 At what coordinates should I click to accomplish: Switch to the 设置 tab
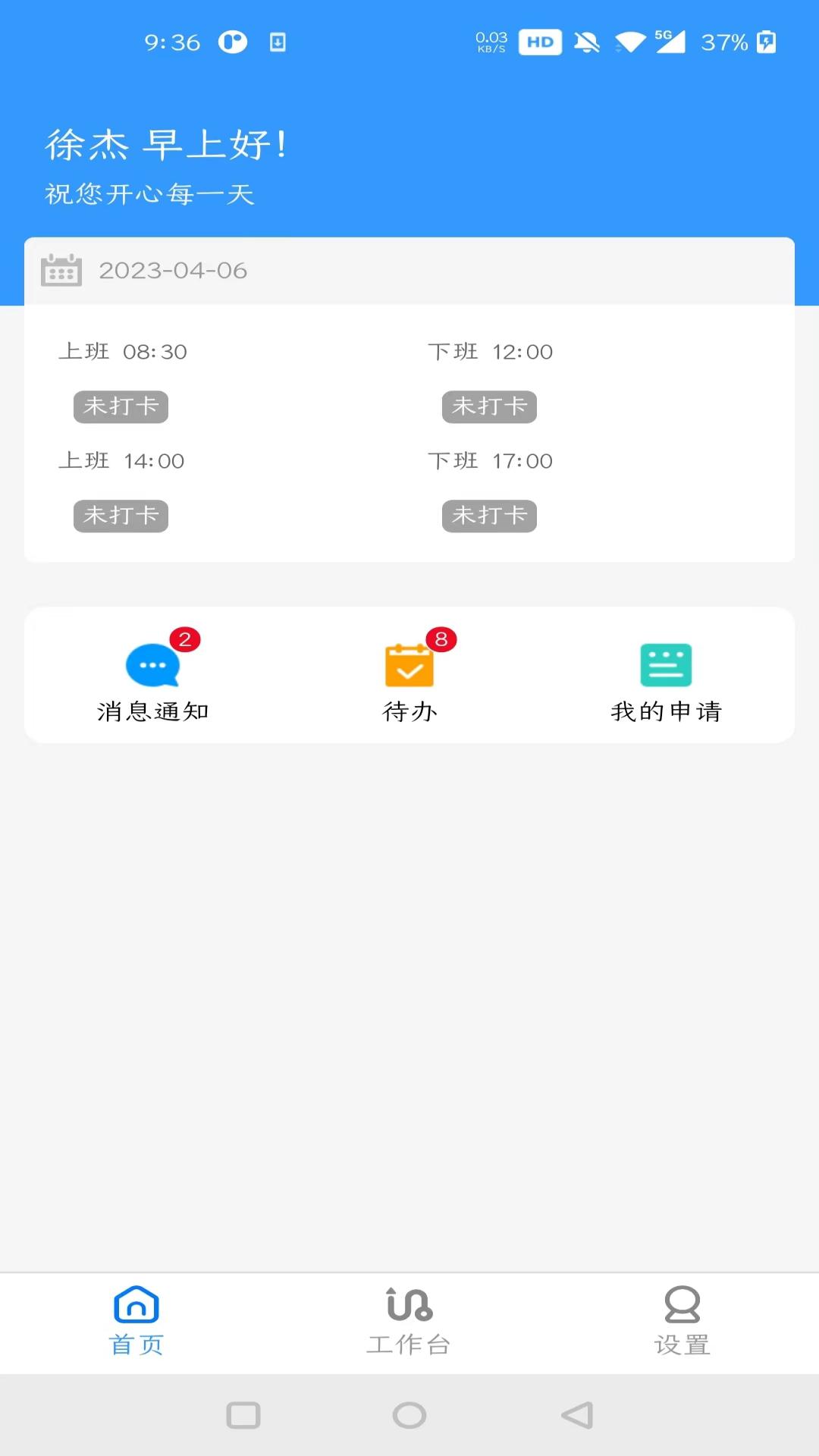point(682,1322)
